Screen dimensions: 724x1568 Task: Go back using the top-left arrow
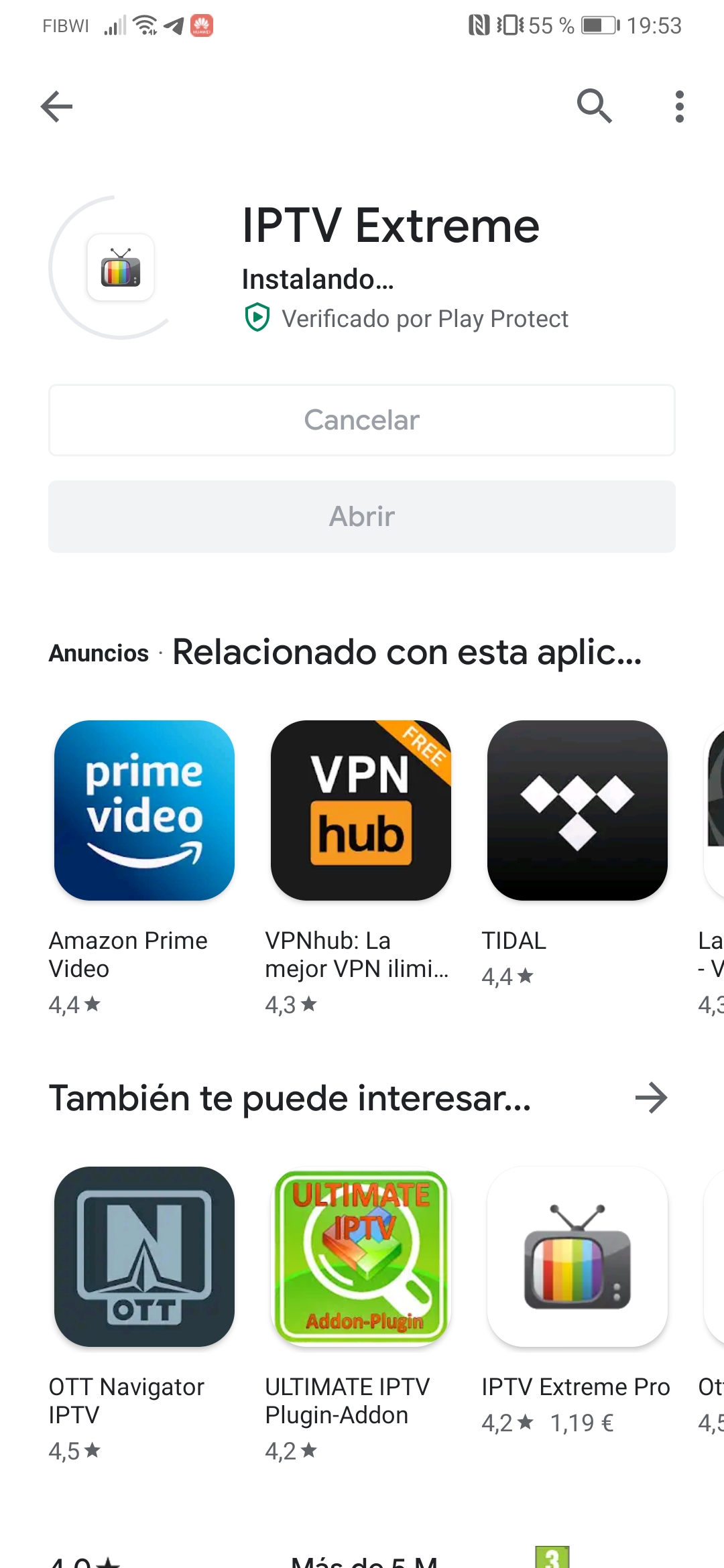[56, 107]
